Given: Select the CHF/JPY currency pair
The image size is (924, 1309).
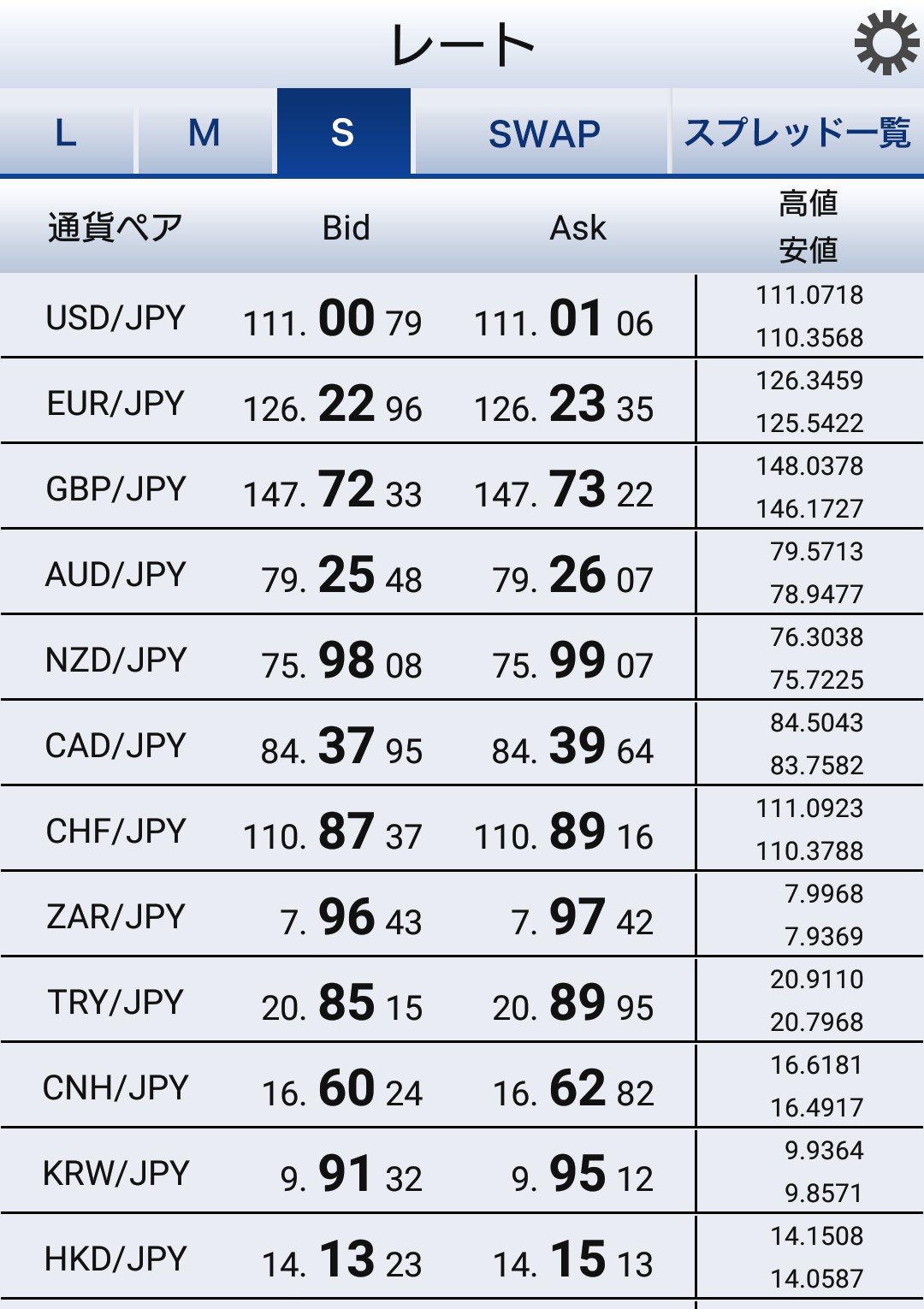Looking at the screenshot, I should coord(115,831).
